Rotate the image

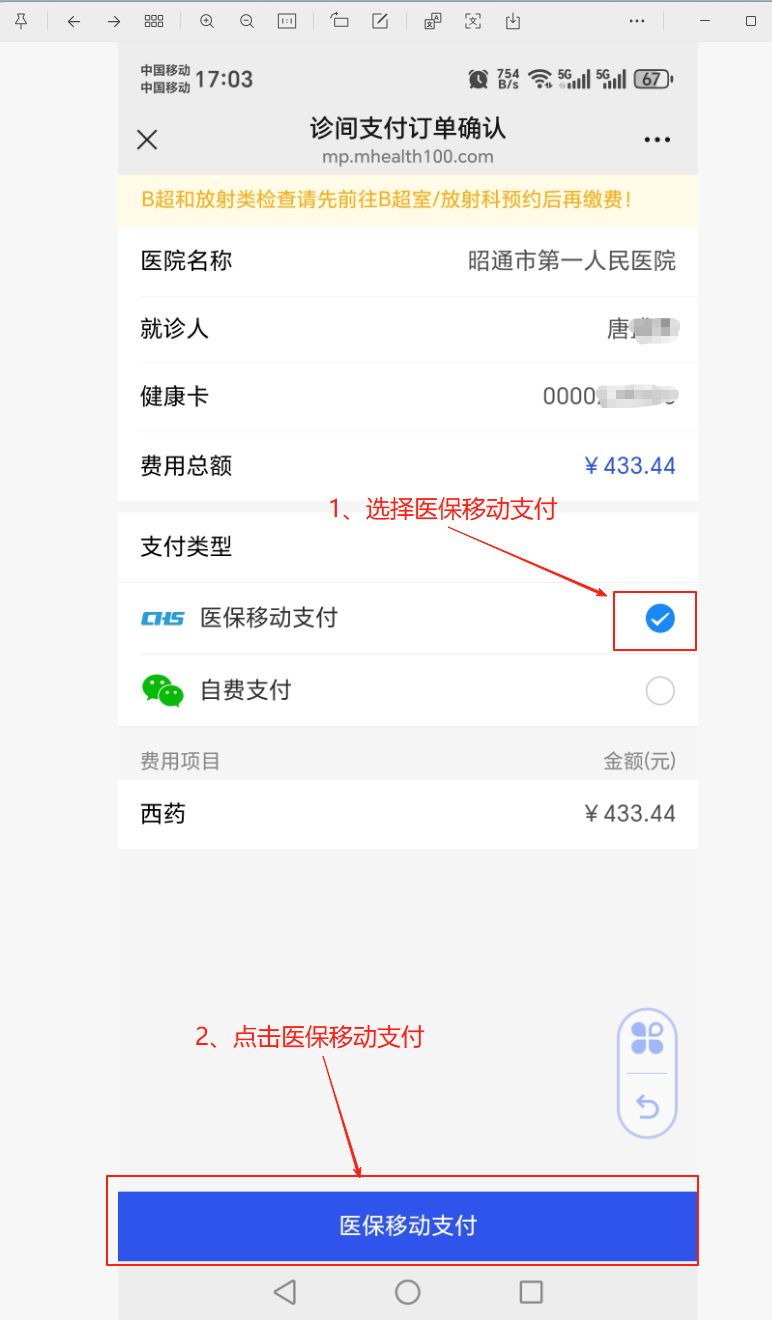click(339, 21)
